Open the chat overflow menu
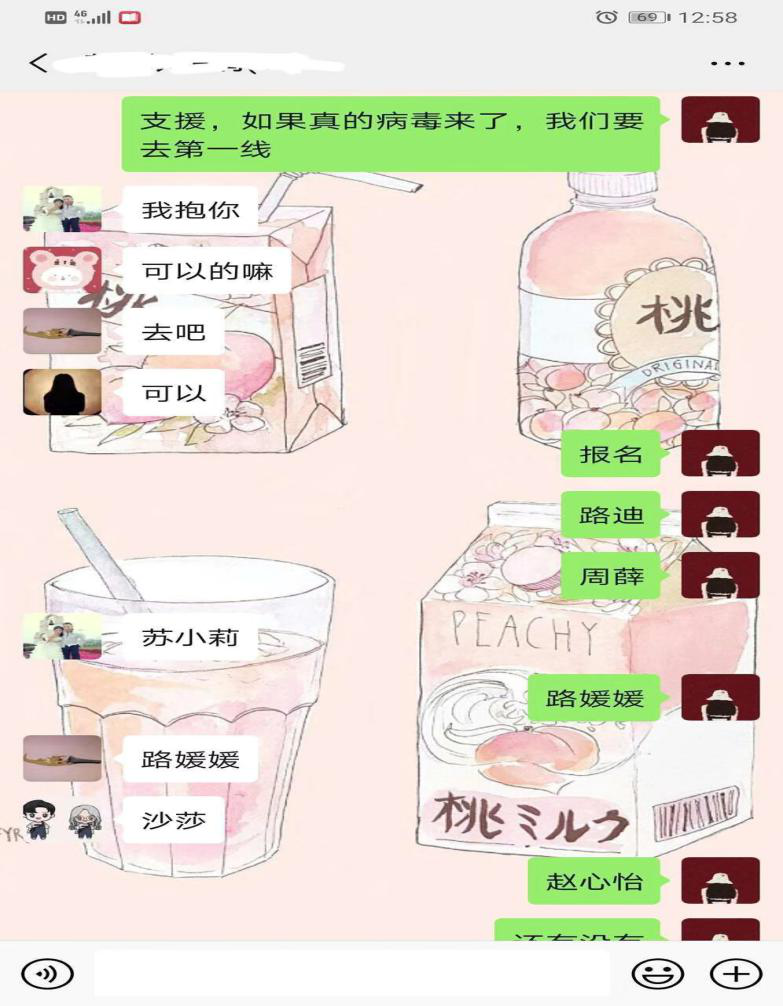The width and height of the screenshot is (783, 1006). 727,63
